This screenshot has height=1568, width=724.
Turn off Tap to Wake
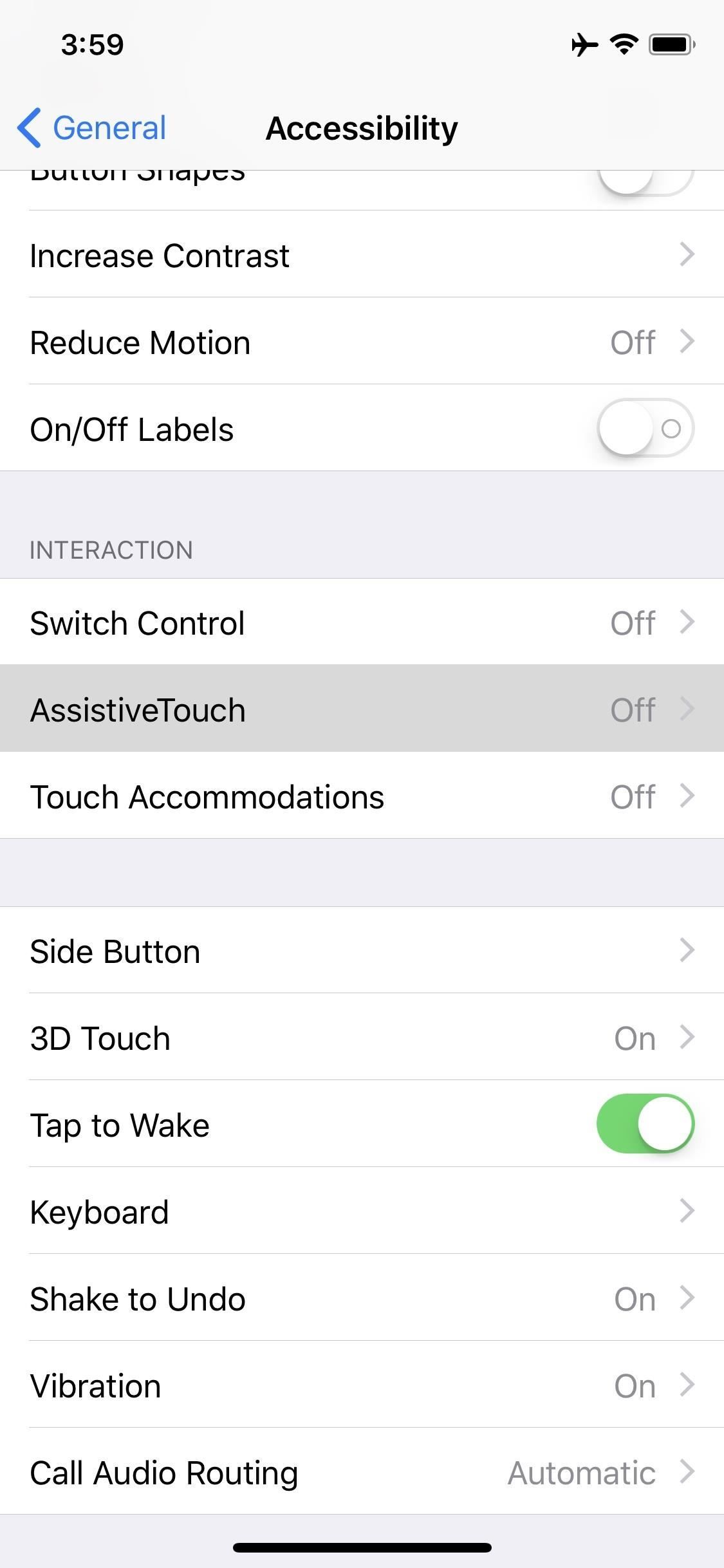coord(645,1124)
